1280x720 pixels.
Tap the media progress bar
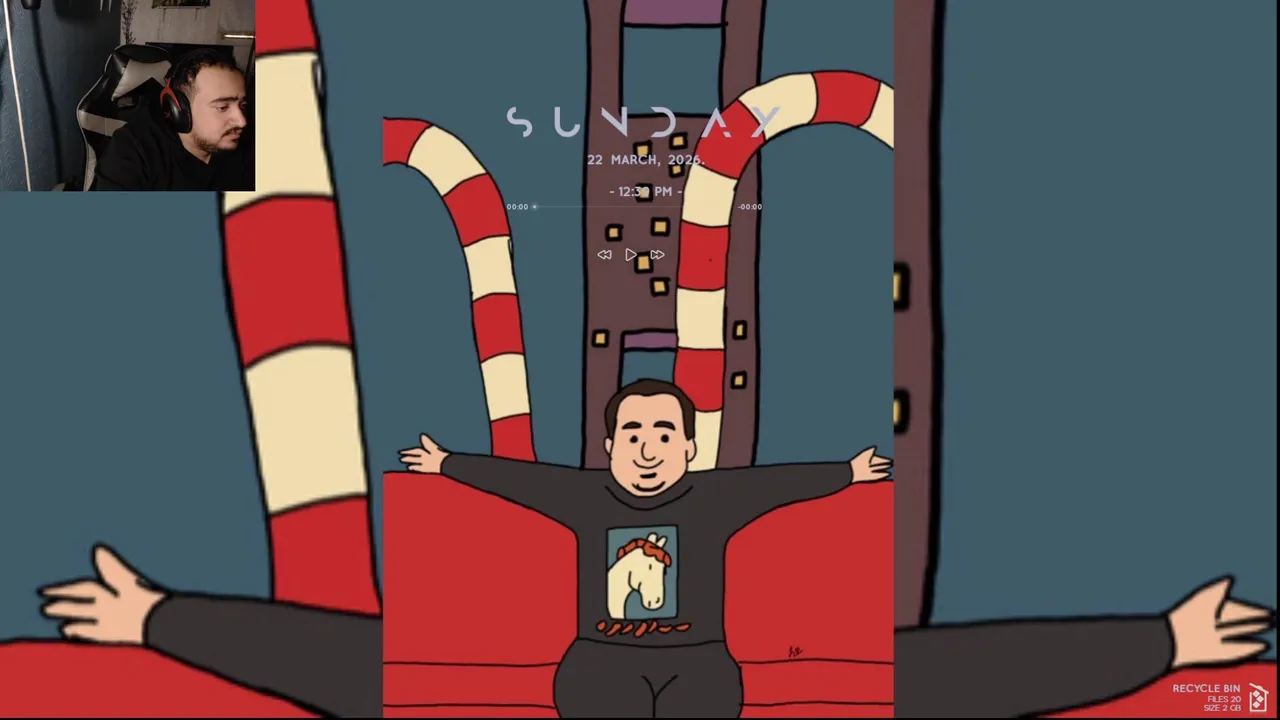coord(635,207)
